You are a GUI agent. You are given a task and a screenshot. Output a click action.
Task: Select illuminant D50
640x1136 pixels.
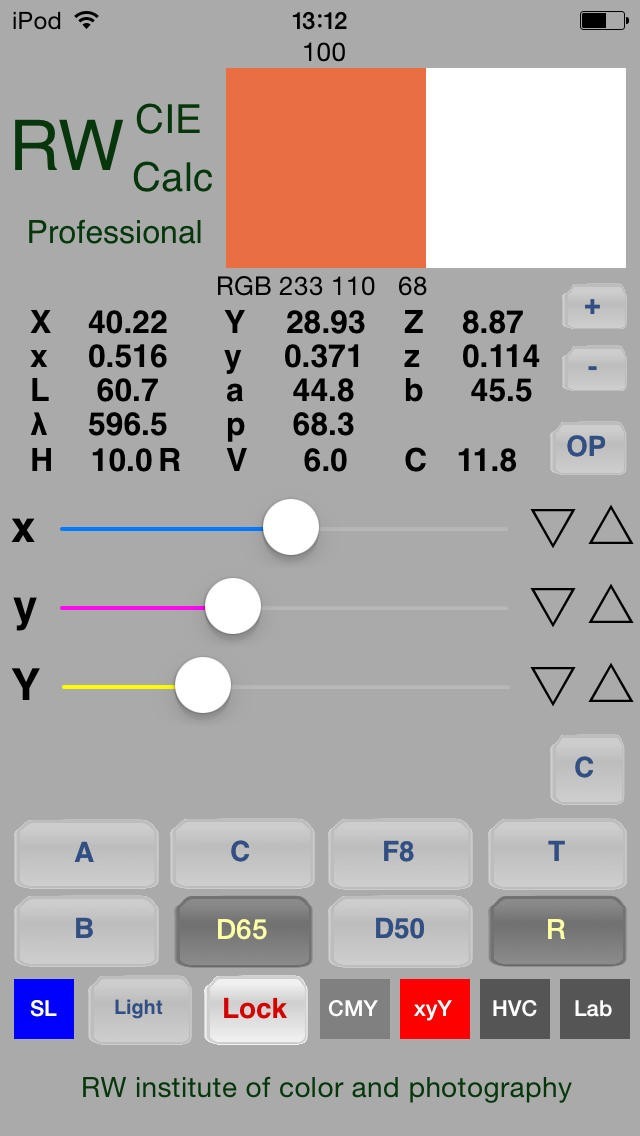coord(398,929)
